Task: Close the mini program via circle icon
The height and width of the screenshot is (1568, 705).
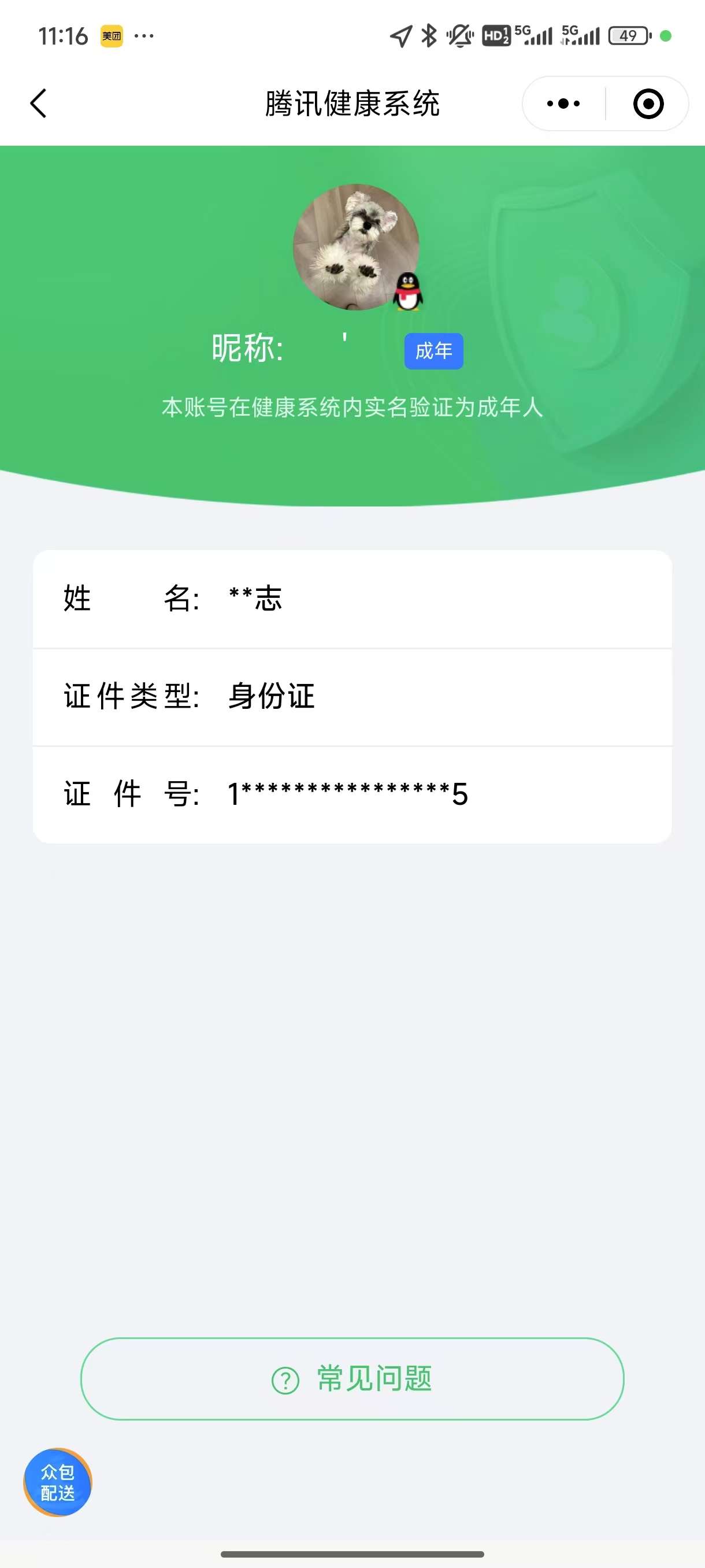Action: 648,103
